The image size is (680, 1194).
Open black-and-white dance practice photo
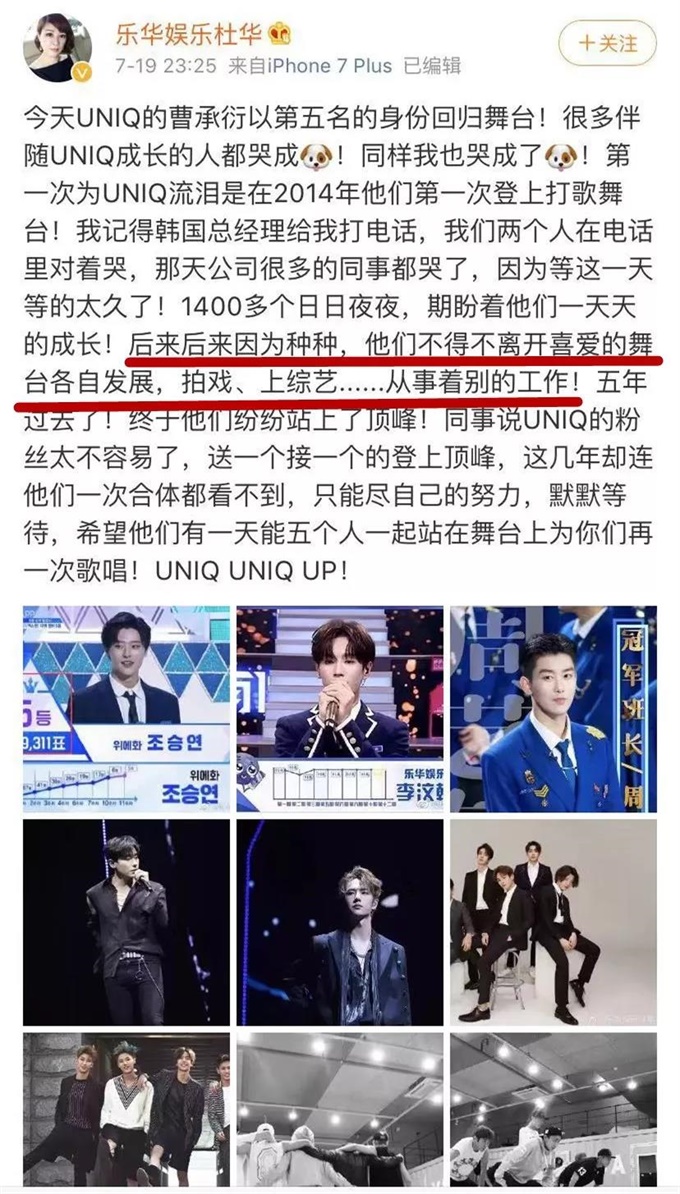pos(553,1110)
